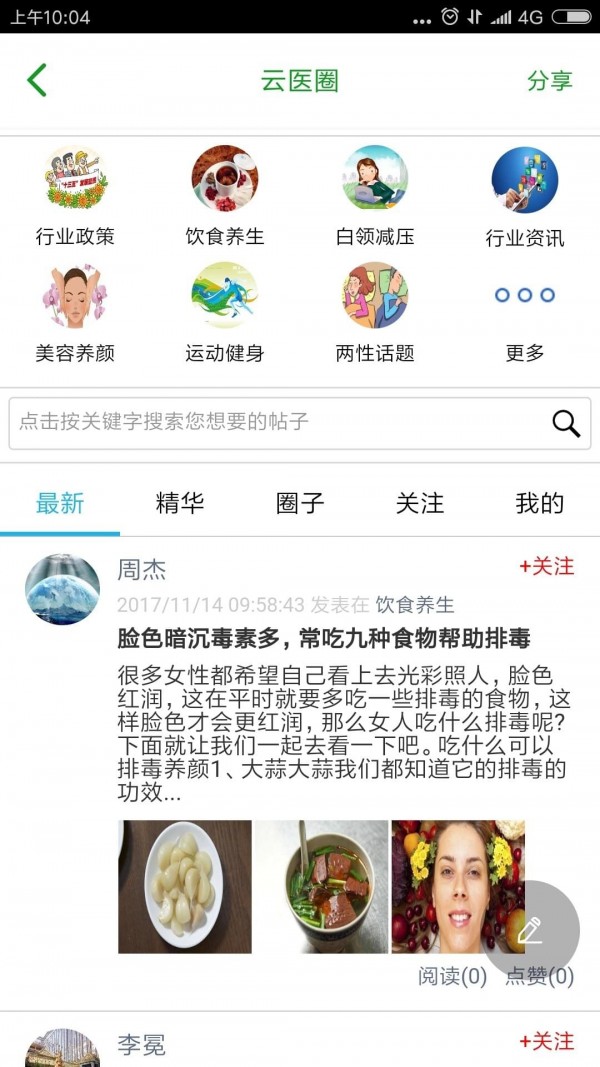Open the 行业政策 category
This screenshot has height=1067, width=600.
click(x=75, y=196)
